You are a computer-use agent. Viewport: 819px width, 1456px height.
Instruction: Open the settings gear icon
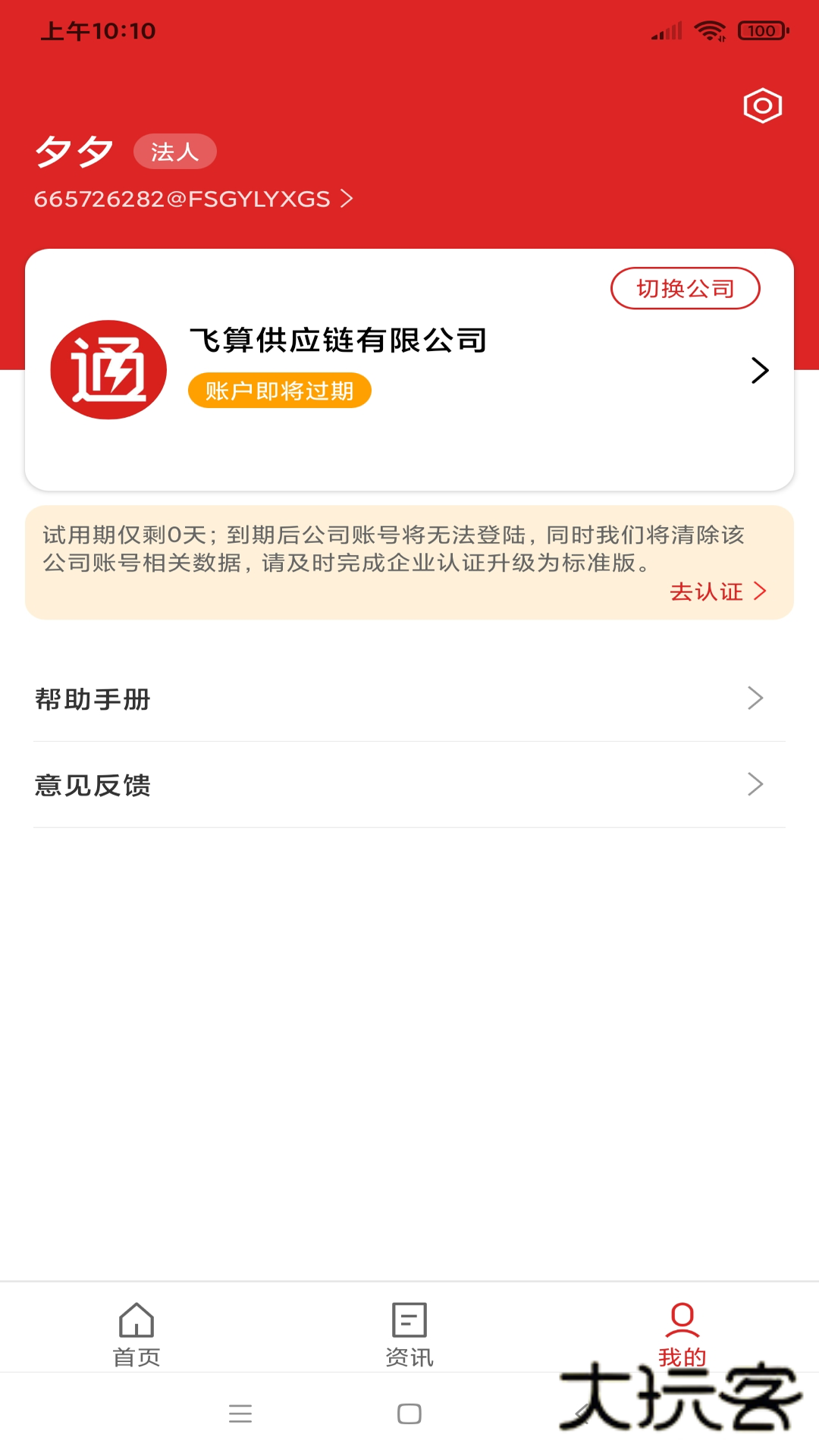[x=762, y=105]
